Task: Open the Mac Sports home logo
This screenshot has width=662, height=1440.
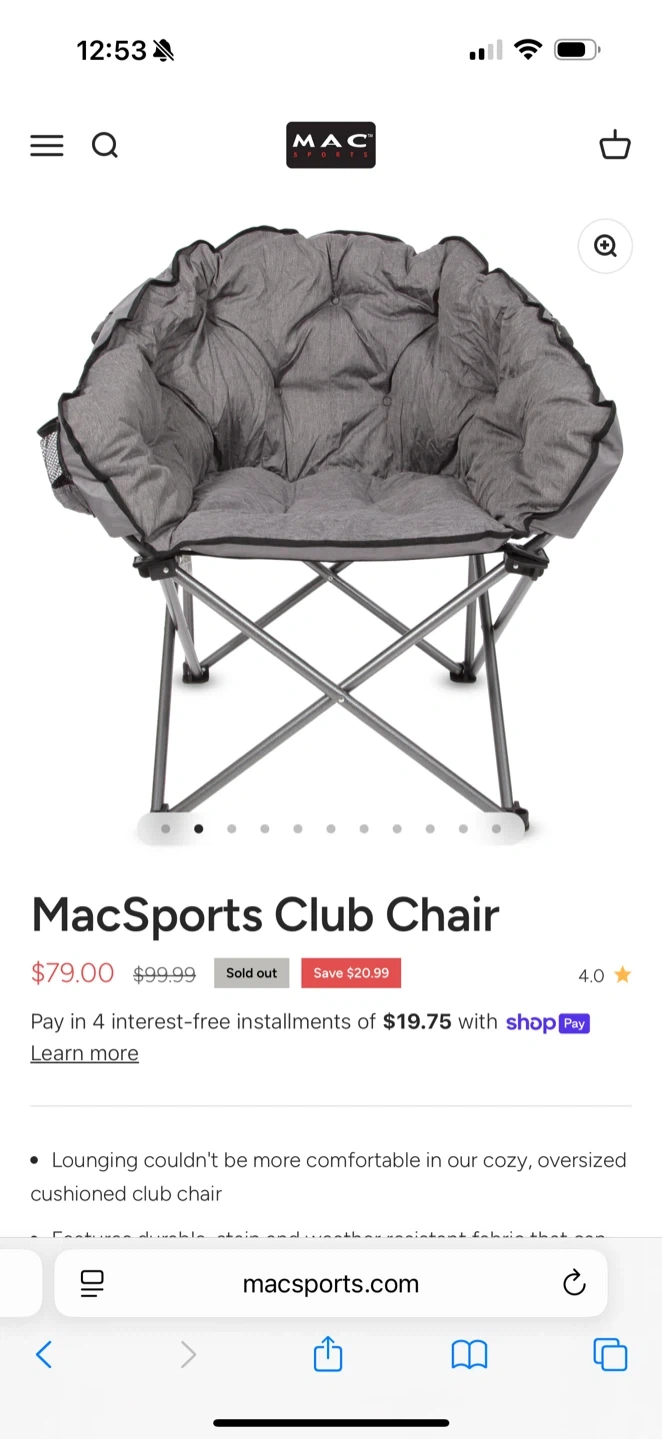Action: pos(330,146)
